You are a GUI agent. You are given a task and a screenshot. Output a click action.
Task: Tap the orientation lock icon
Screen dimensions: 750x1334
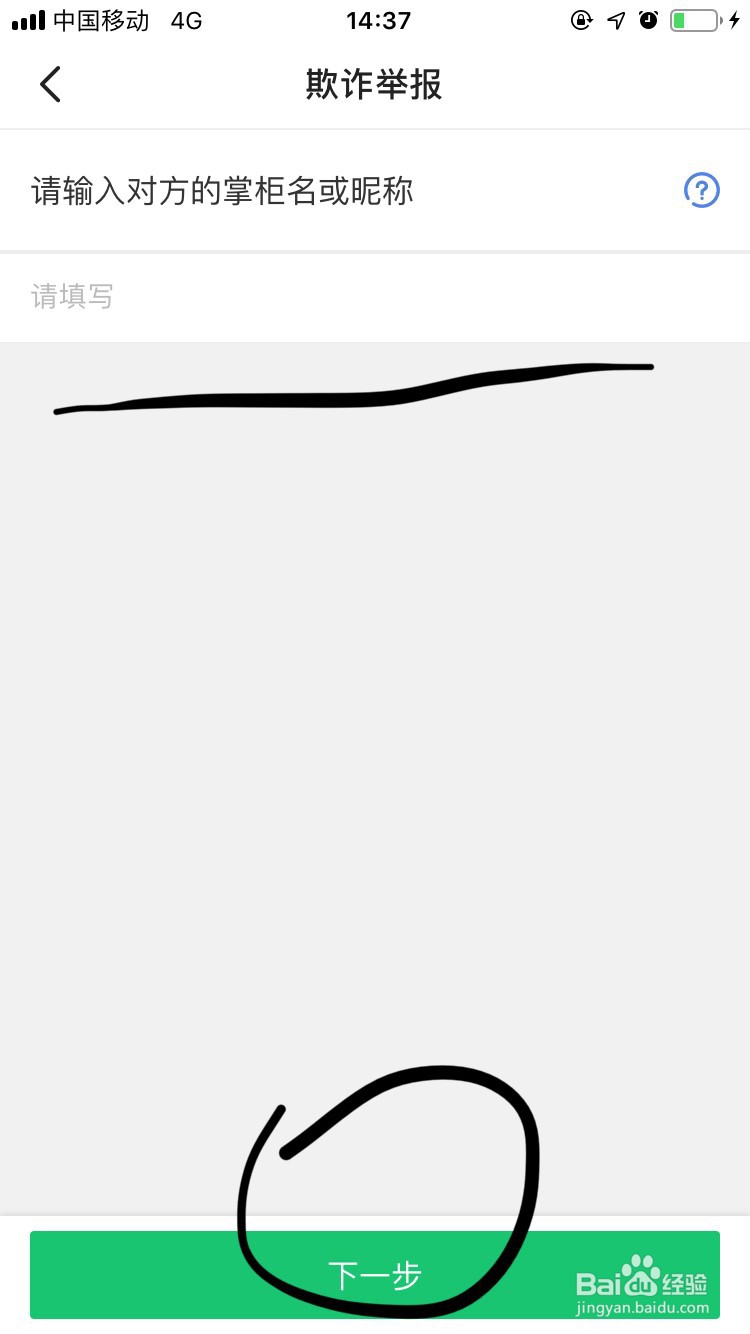tap(582, 19)
